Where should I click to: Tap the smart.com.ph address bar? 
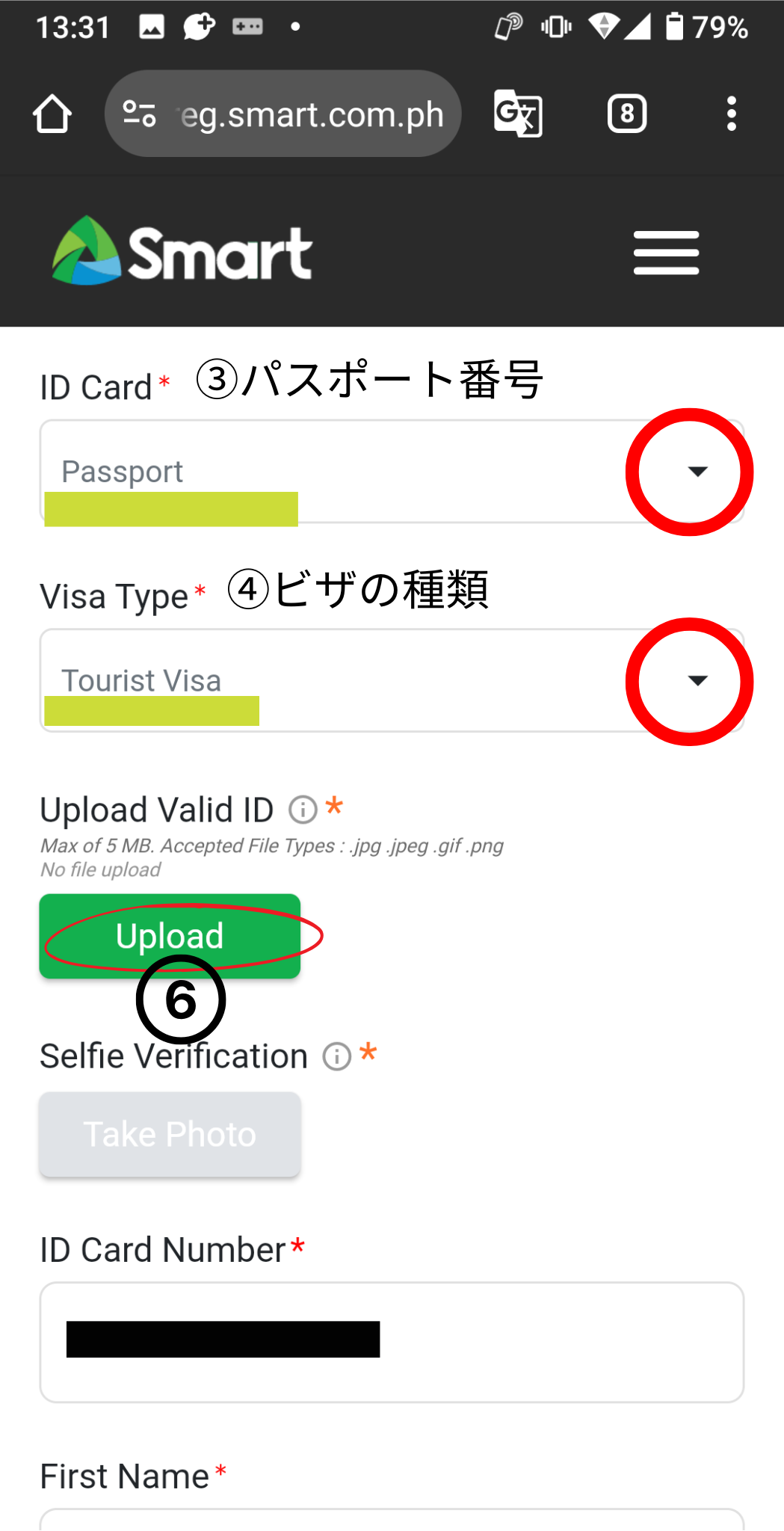coord(283,114)
